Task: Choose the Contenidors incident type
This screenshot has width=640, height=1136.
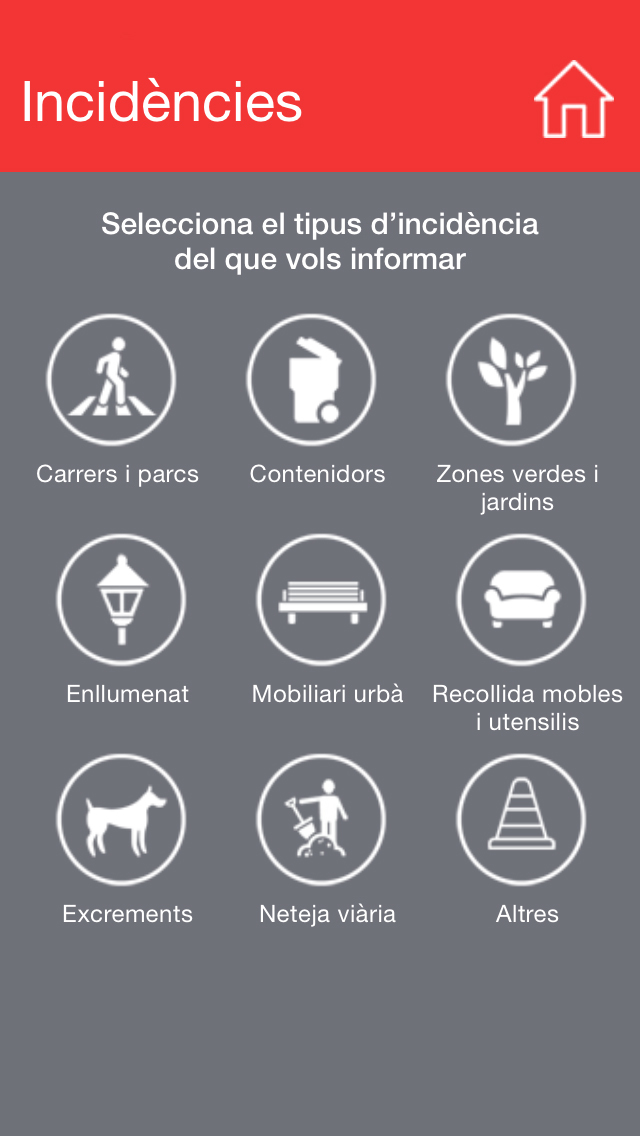Action: tap(312, 379)
